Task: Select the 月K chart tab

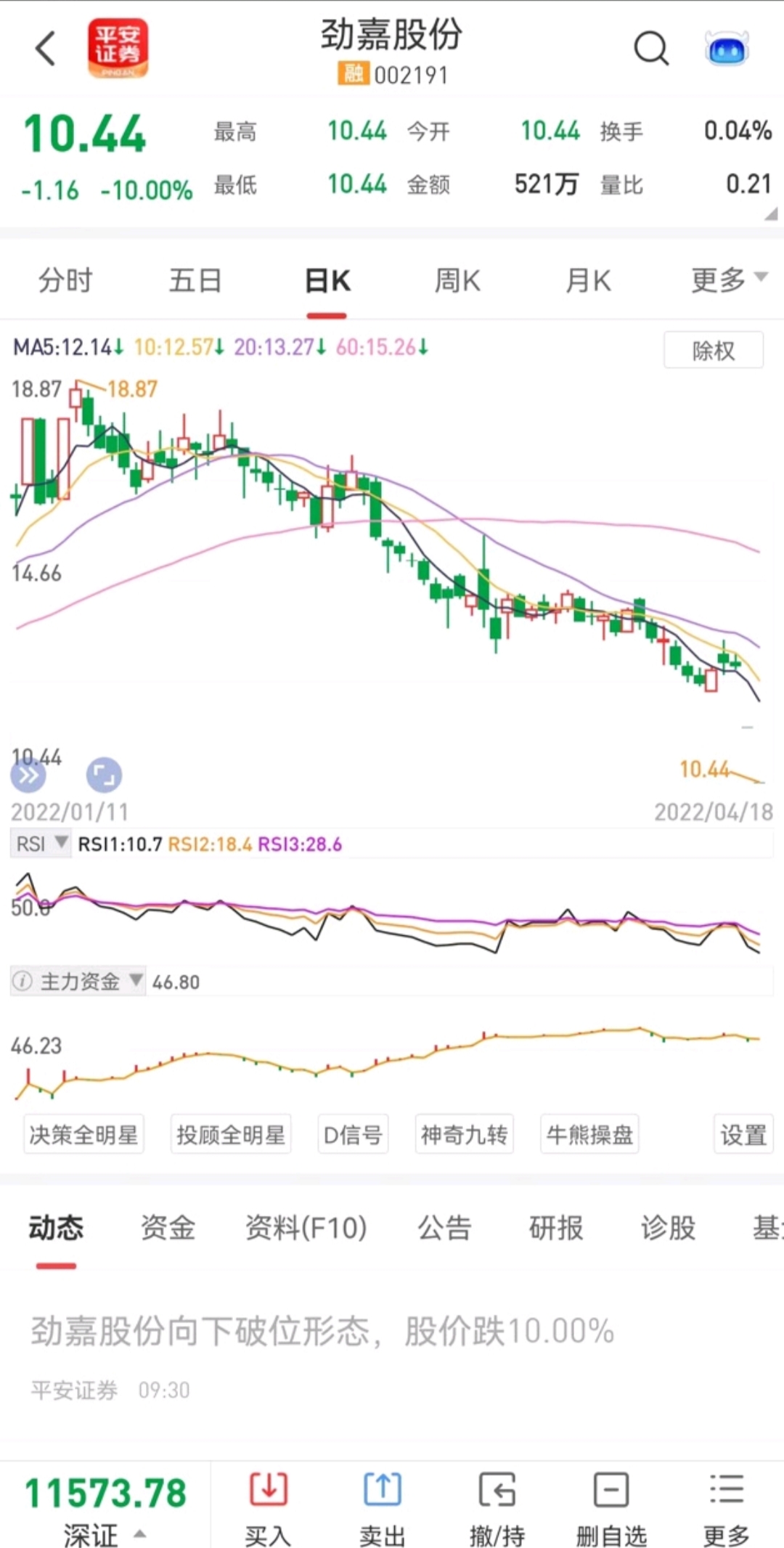Action: pos(588,280)
